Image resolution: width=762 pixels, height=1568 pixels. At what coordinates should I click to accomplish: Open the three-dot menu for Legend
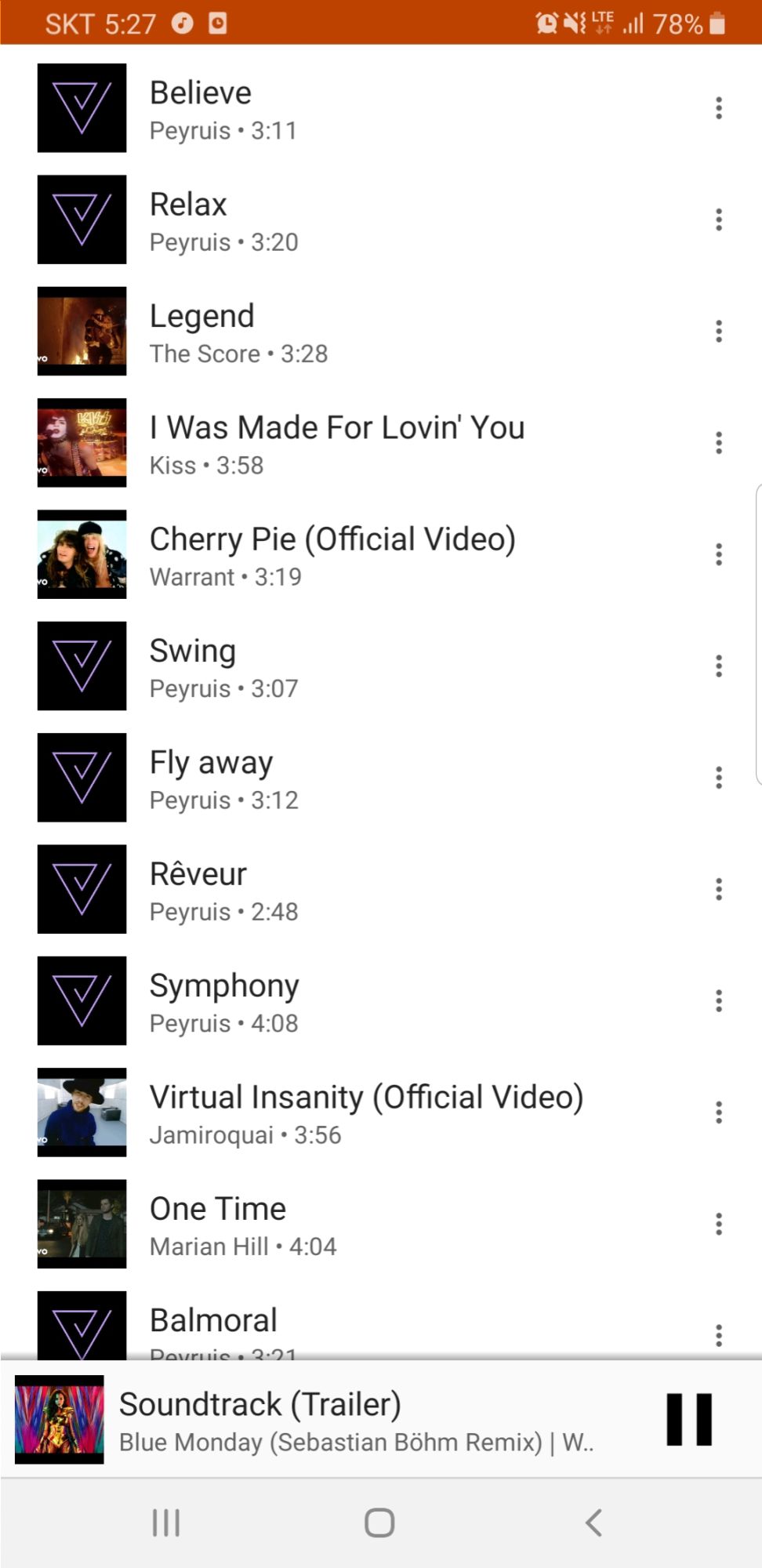(x=718, y=332)
